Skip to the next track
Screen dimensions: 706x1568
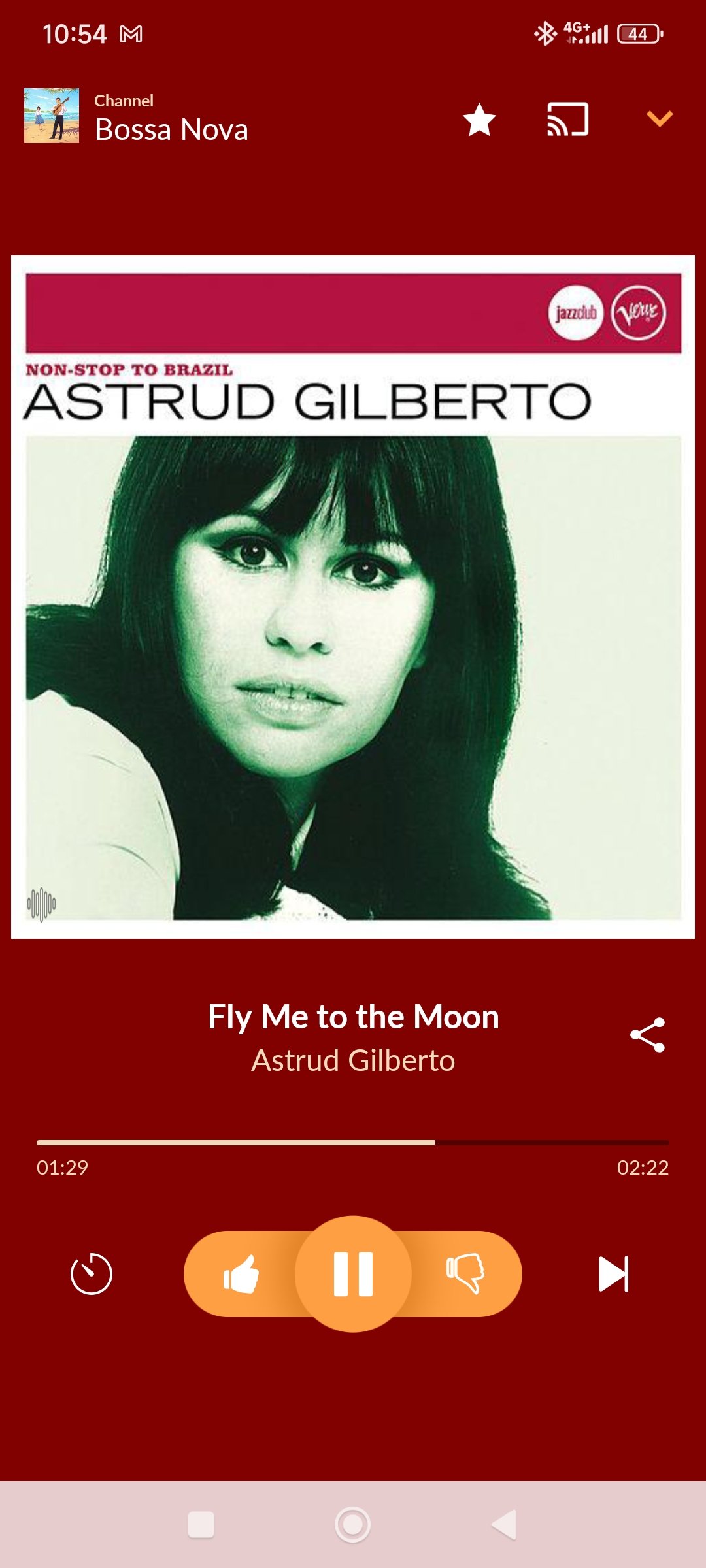pyautogui.click(x=613, y=1273)
